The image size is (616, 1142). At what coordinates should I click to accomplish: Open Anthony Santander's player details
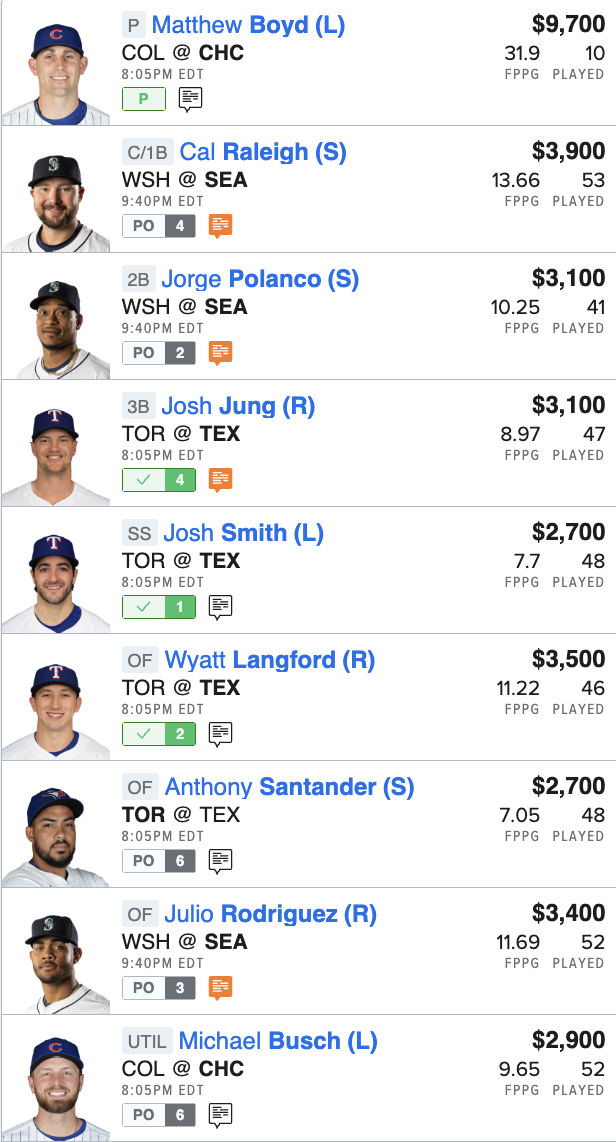coord(289,787)
